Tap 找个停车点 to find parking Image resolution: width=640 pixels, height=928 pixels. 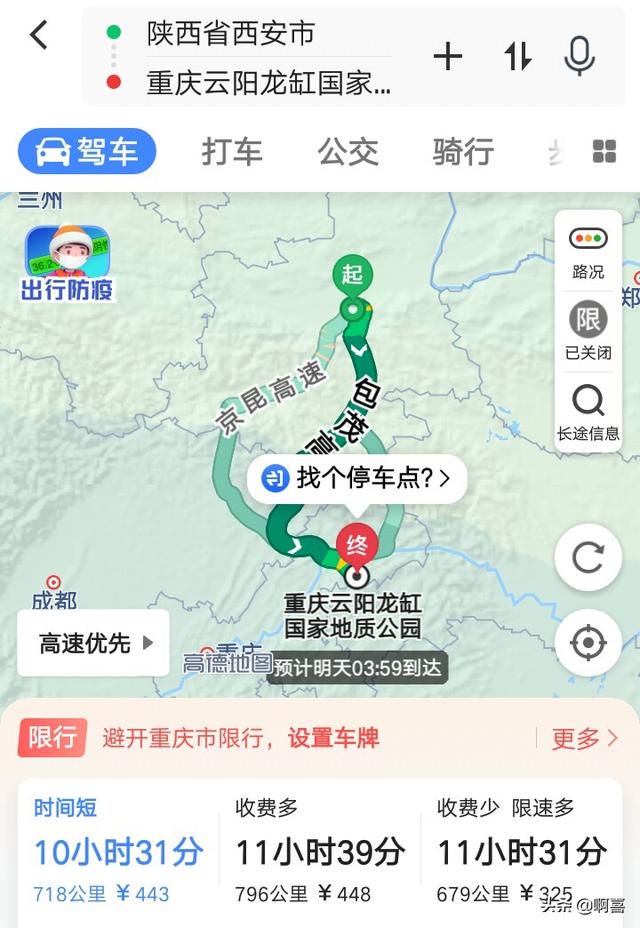[357, 478]
